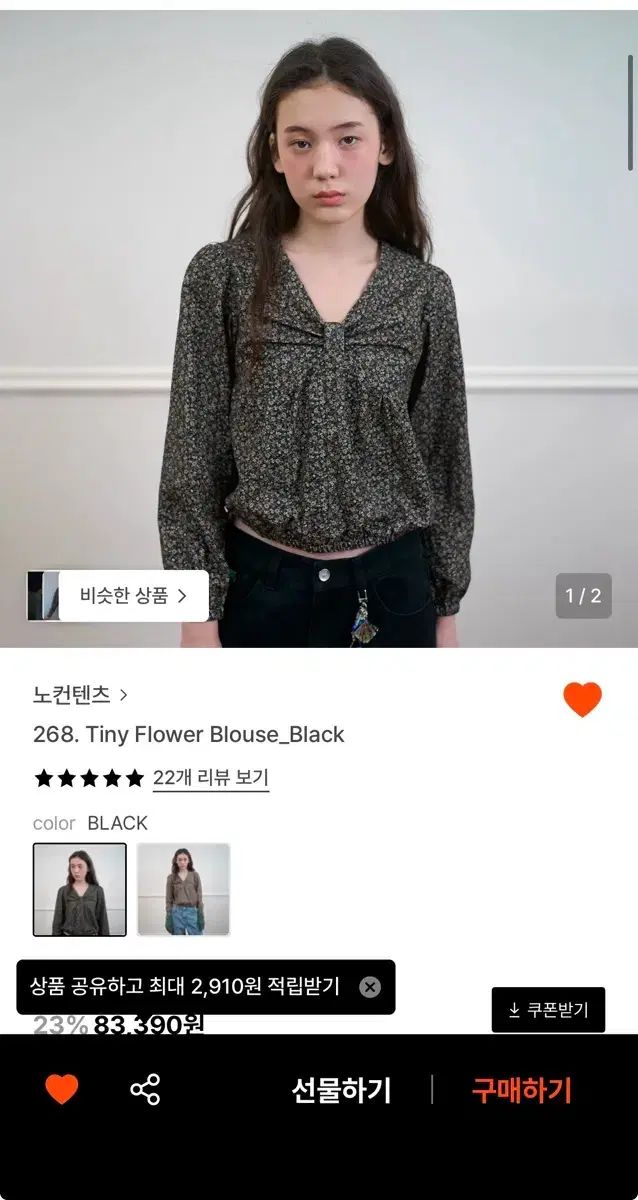Select the black color thumbnail
The image size is (638, 1200).
pos(80,890)
